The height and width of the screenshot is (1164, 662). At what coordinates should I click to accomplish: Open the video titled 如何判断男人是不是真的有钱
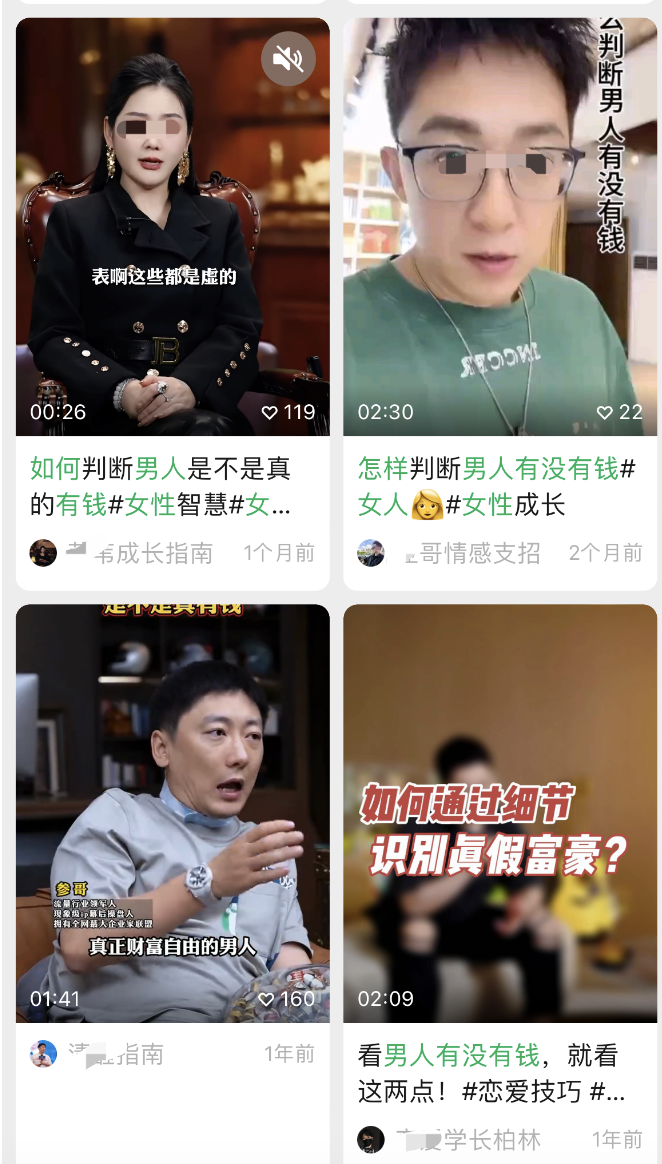(172, 486)
